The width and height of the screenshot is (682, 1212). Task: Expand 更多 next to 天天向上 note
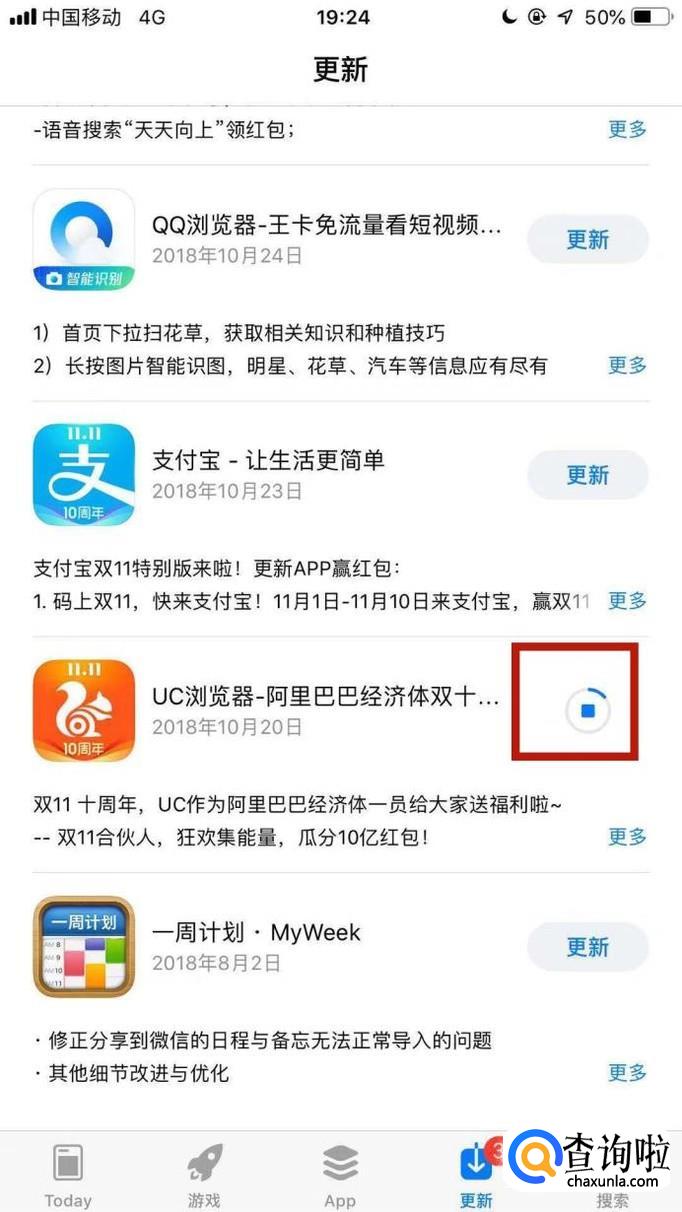[628, 129]
